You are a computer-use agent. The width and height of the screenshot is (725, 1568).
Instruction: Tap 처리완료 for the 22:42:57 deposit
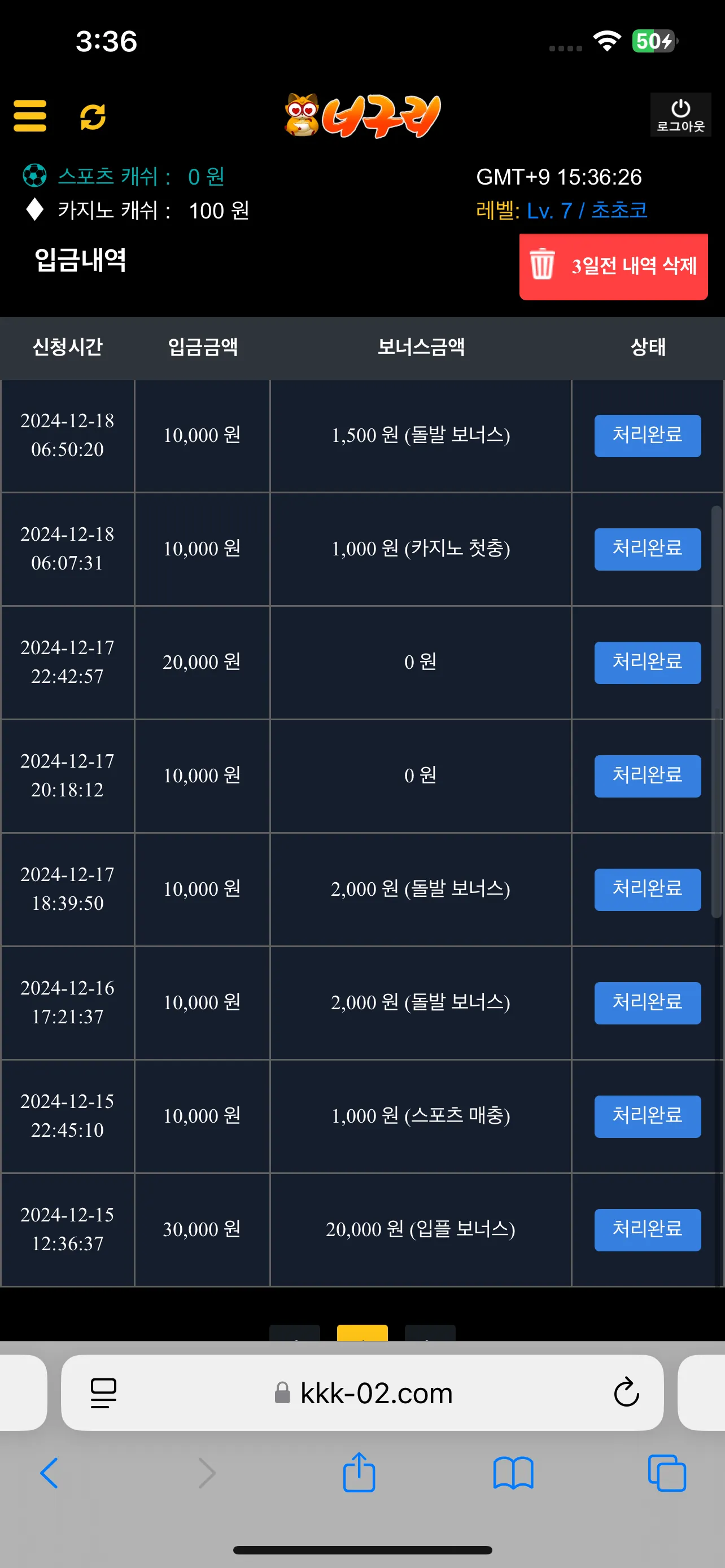(x=647, y=662)
